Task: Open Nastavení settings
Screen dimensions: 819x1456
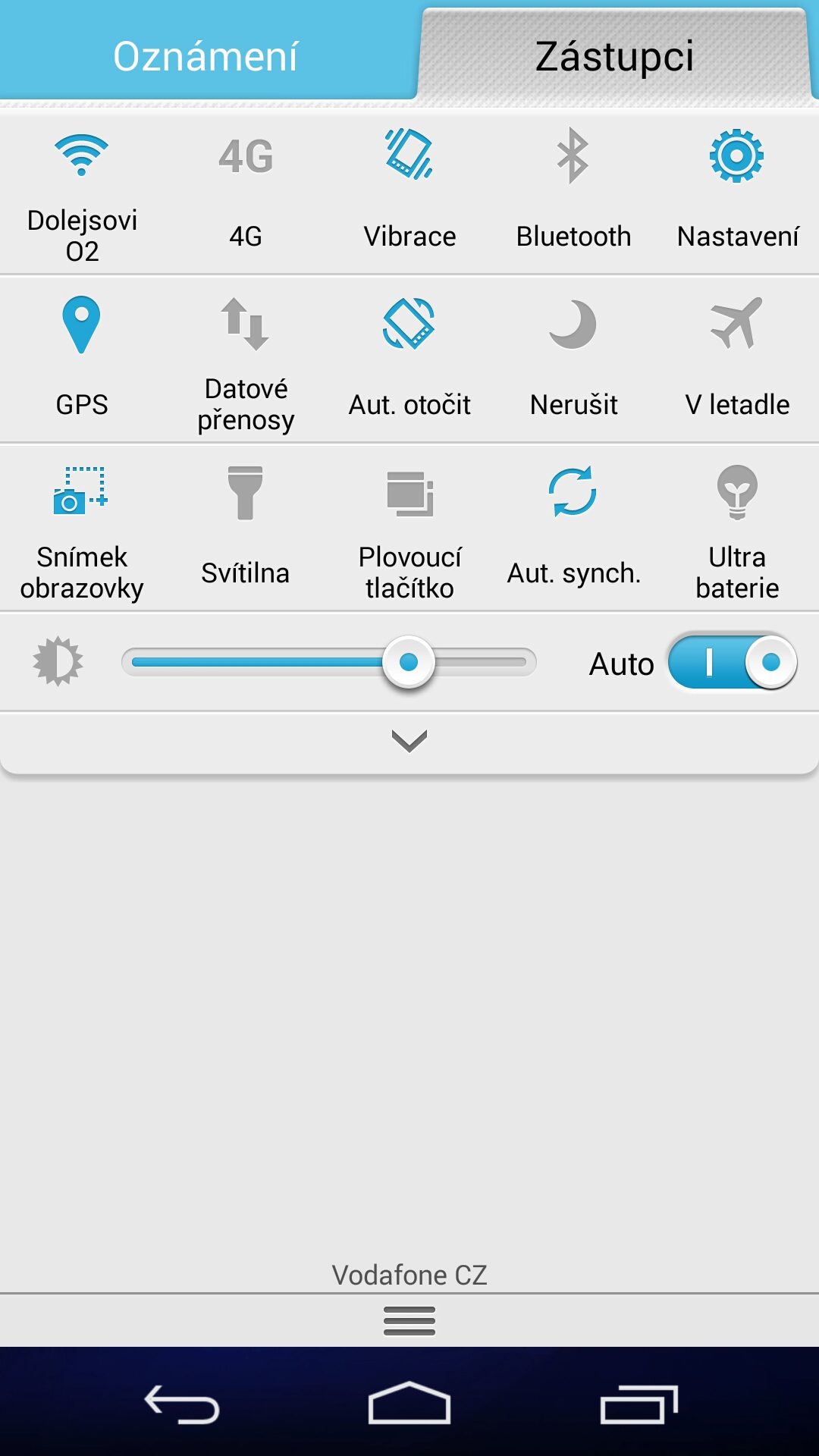Action: pyautogui.click(x=737, y=194)
